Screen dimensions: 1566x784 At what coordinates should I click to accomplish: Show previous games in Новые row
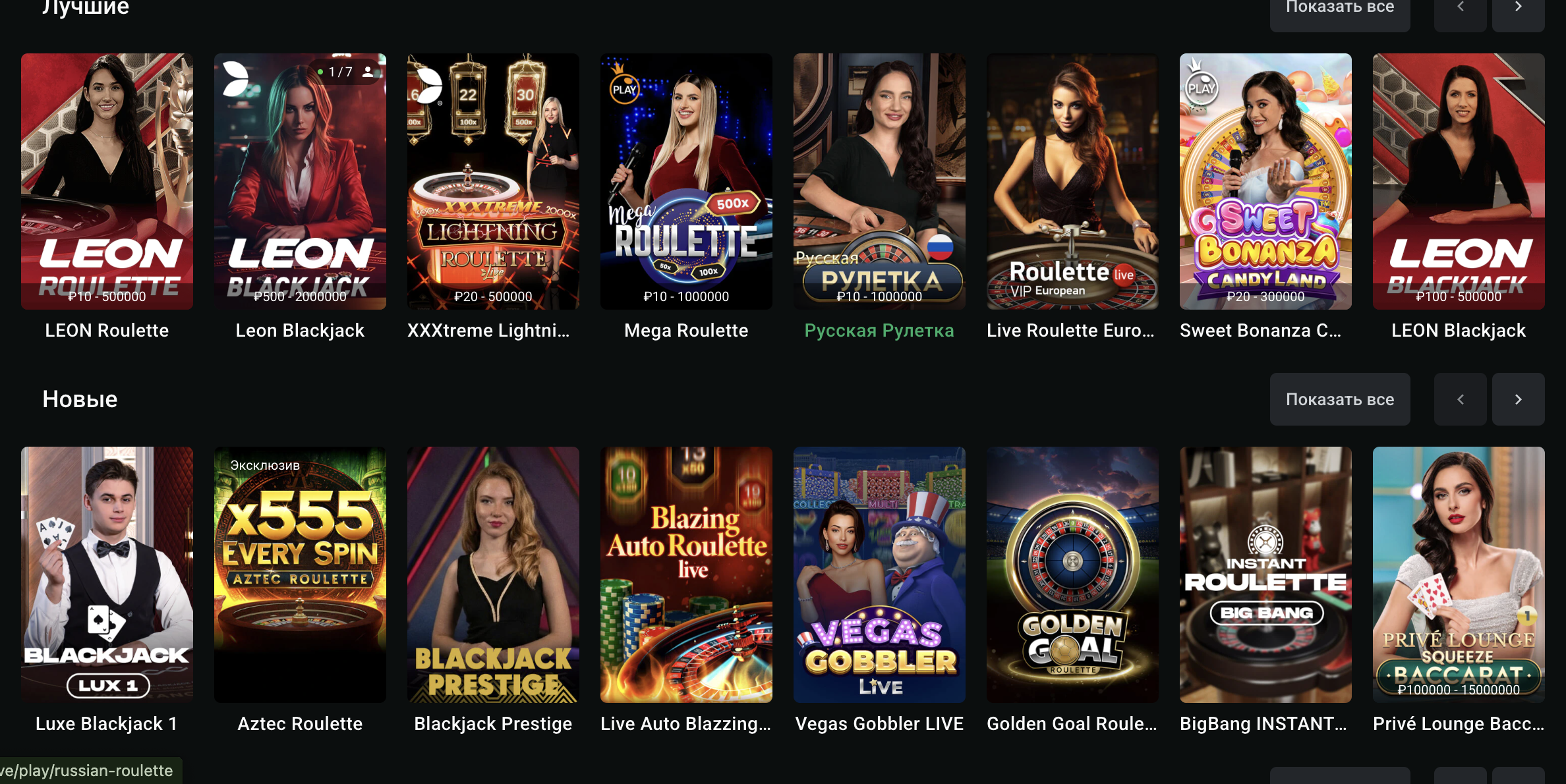pyautogui.click(x=1460, y=399)
